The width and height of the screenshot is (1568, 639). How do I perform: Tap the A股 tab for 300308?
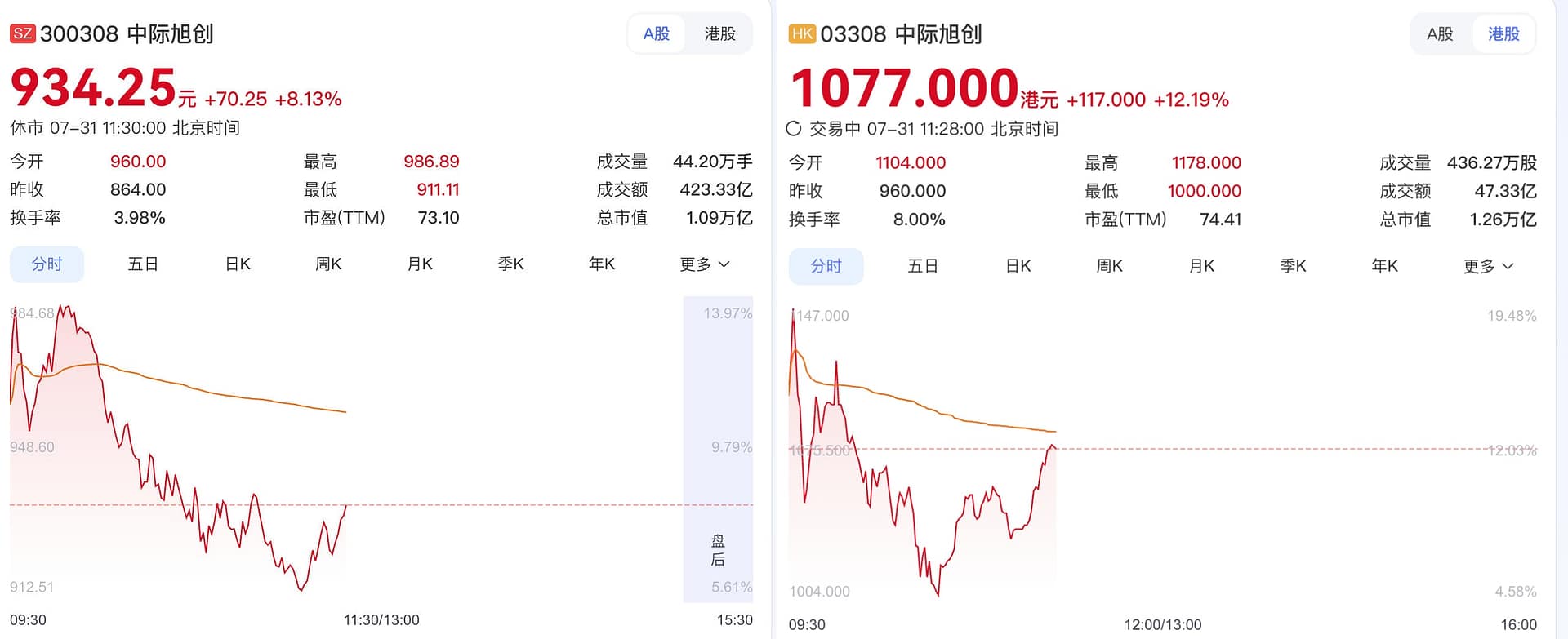pyautogui.click(x=657, y=33)
